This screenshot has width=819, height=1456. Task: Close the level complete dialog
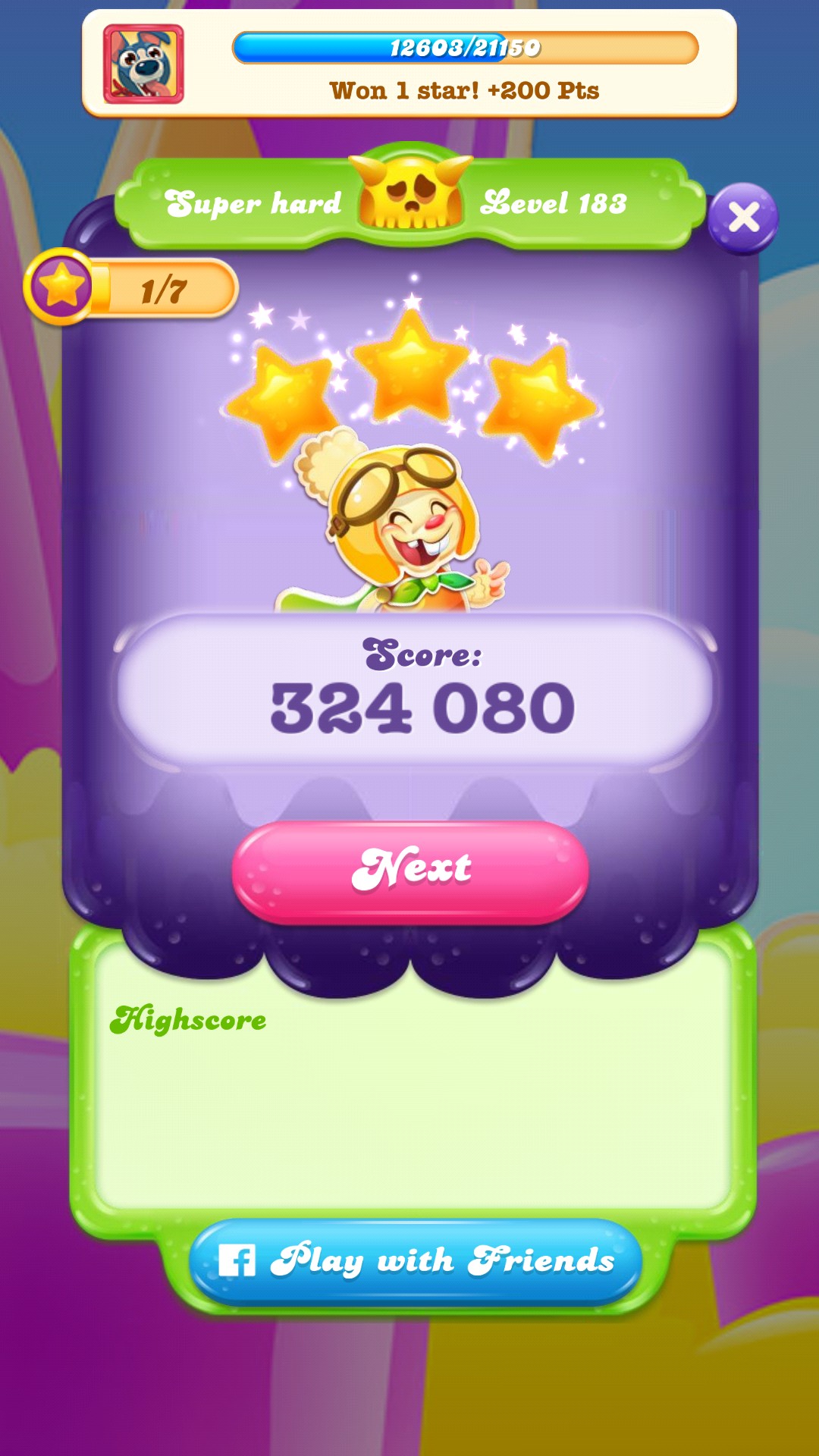coord(743,218)
